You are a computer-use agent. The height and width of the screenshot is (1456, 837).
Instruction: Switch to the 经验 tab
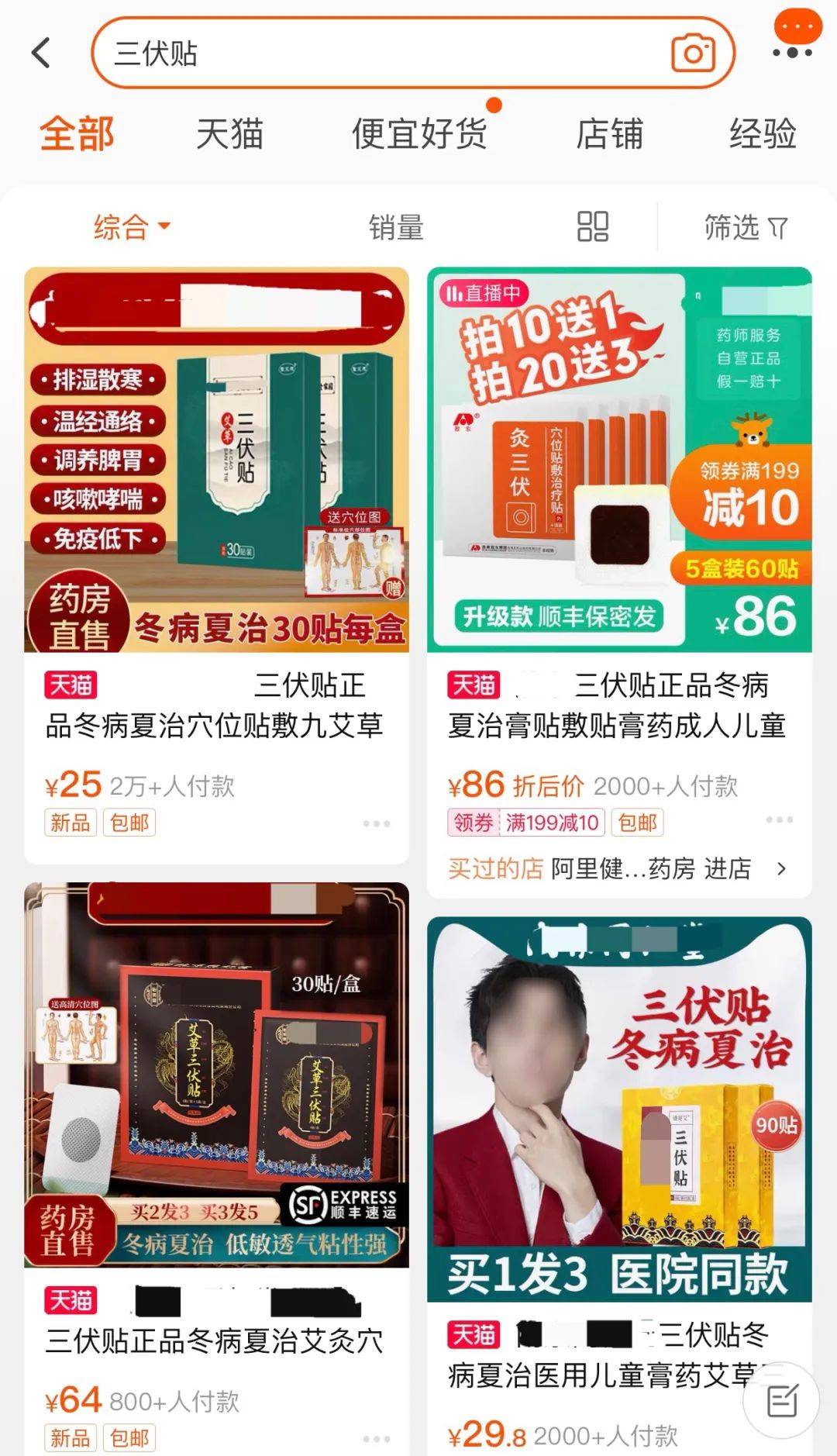coord(763,134)
